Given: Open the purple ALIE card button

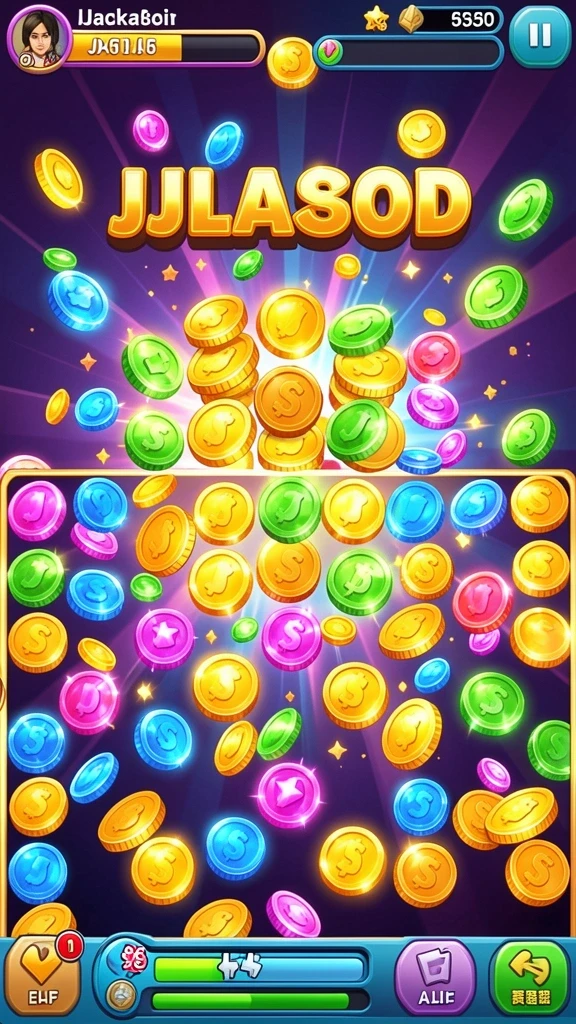Looking at the screenshot, I should click(x=435, y=977).
